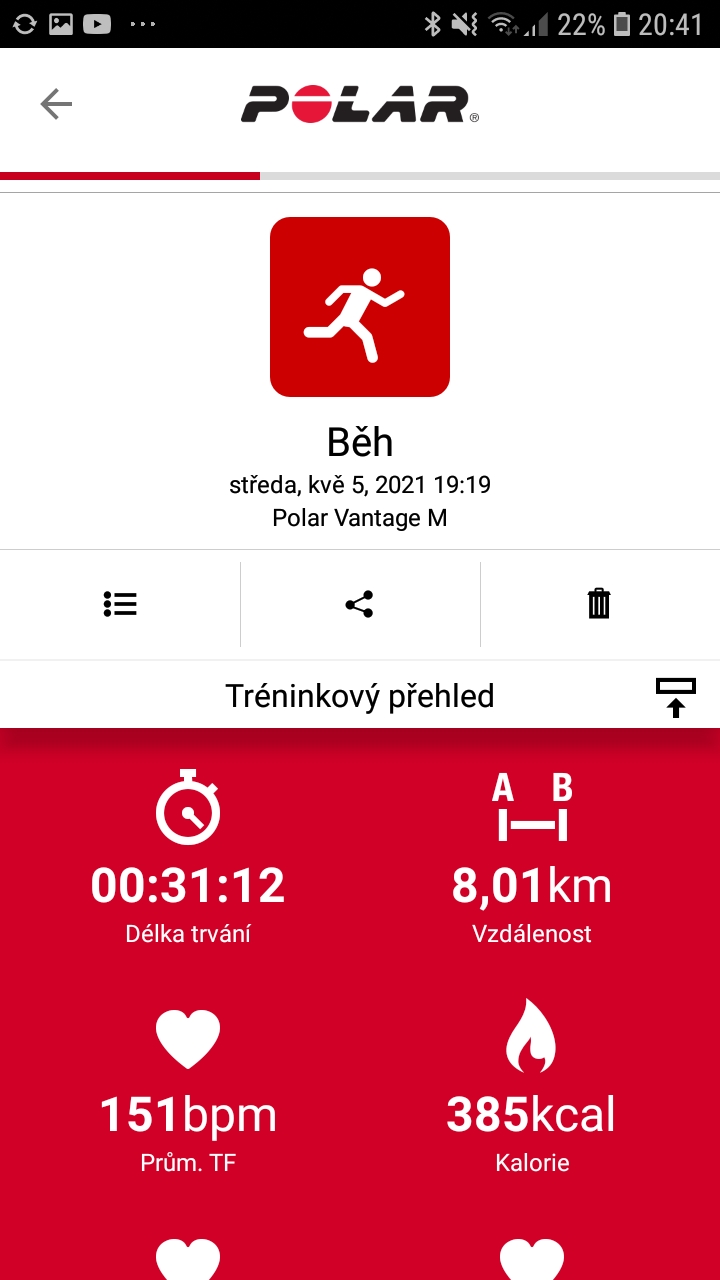The width and height of the screenshot is (720, 1280).
Task: Go back using the top-left arrow
Action: point(56,104)
